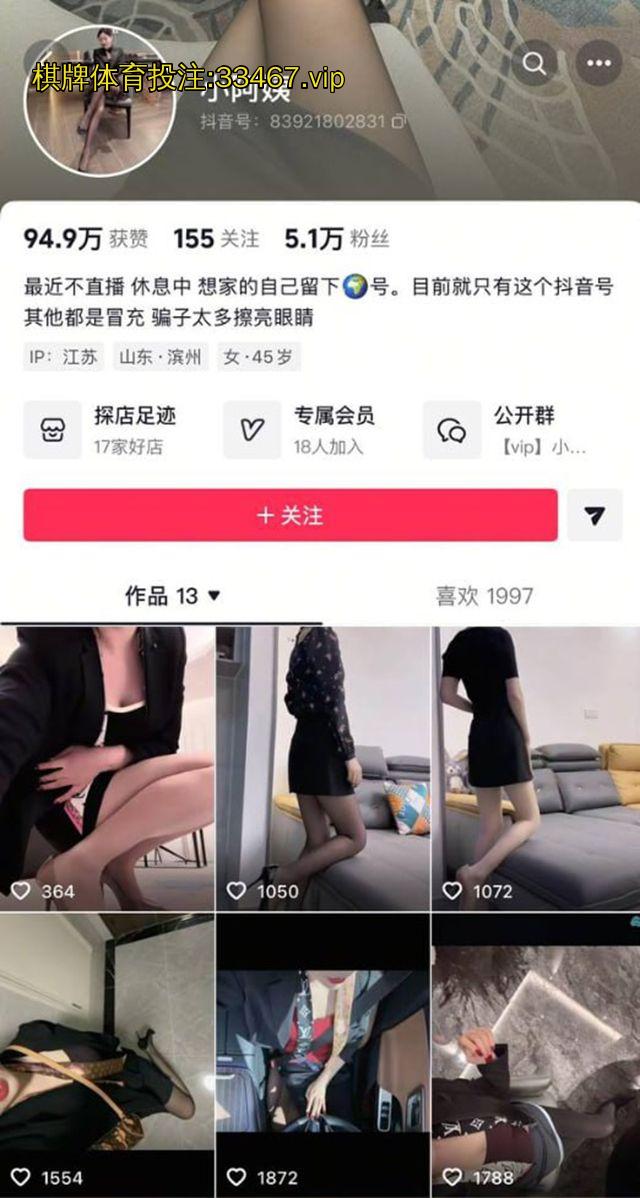Open the video with 364 likes
This screenshot has height=1198, width=640.
point(107,768)
